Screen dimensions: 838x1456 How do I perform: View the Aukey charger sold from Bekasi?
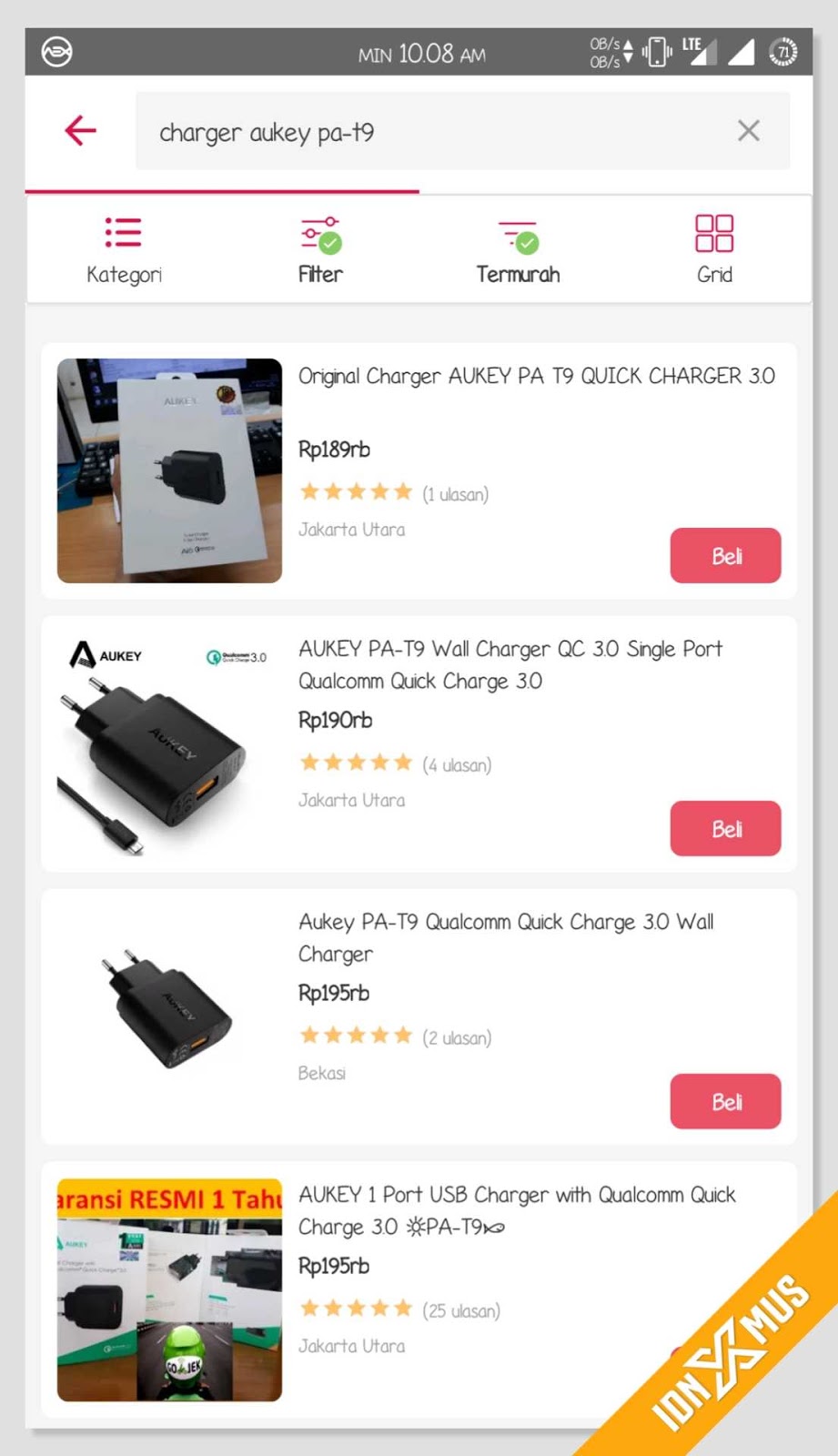[x=505, y=937]
